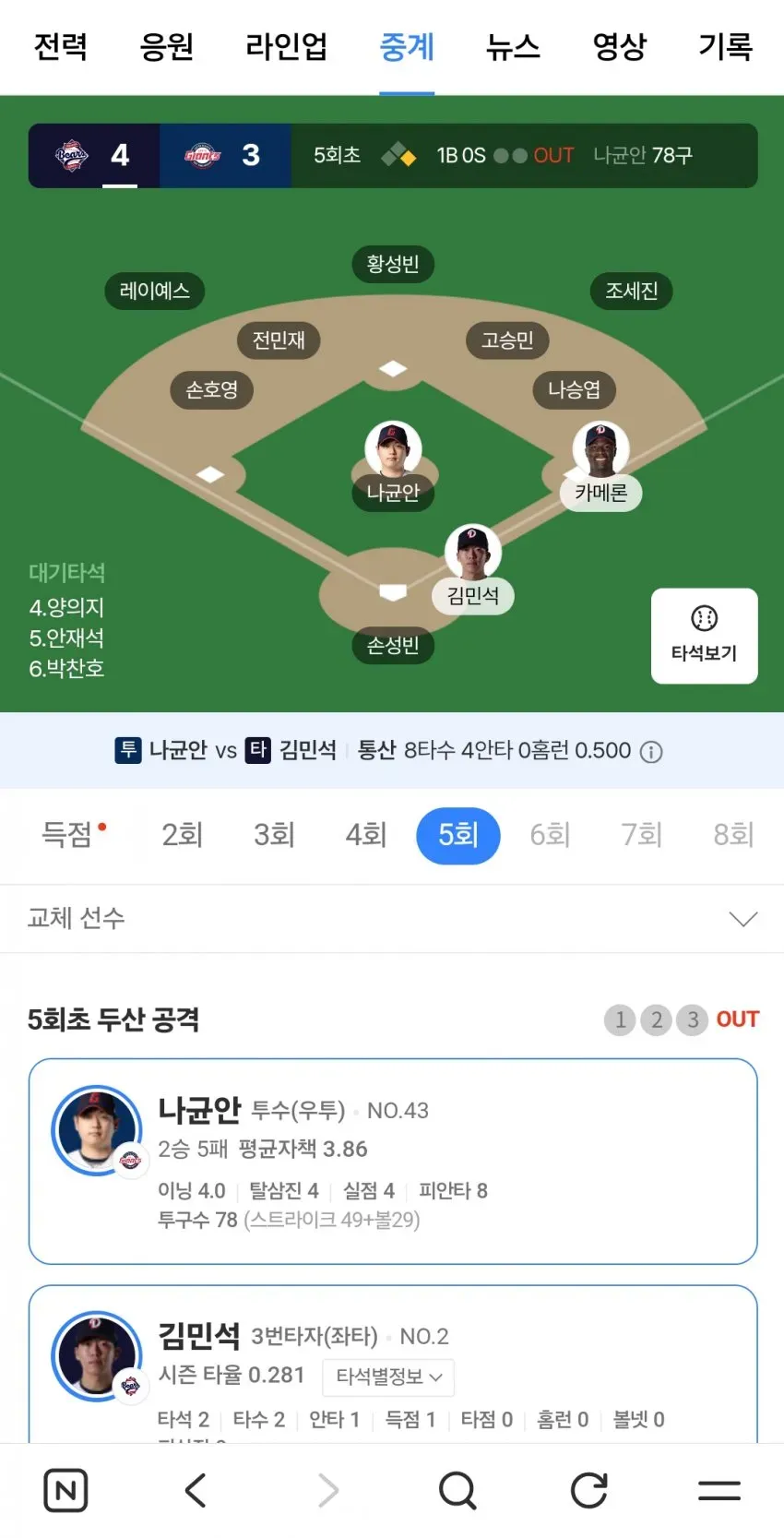Switch to the 기록 tab

[x=726, y=46]
